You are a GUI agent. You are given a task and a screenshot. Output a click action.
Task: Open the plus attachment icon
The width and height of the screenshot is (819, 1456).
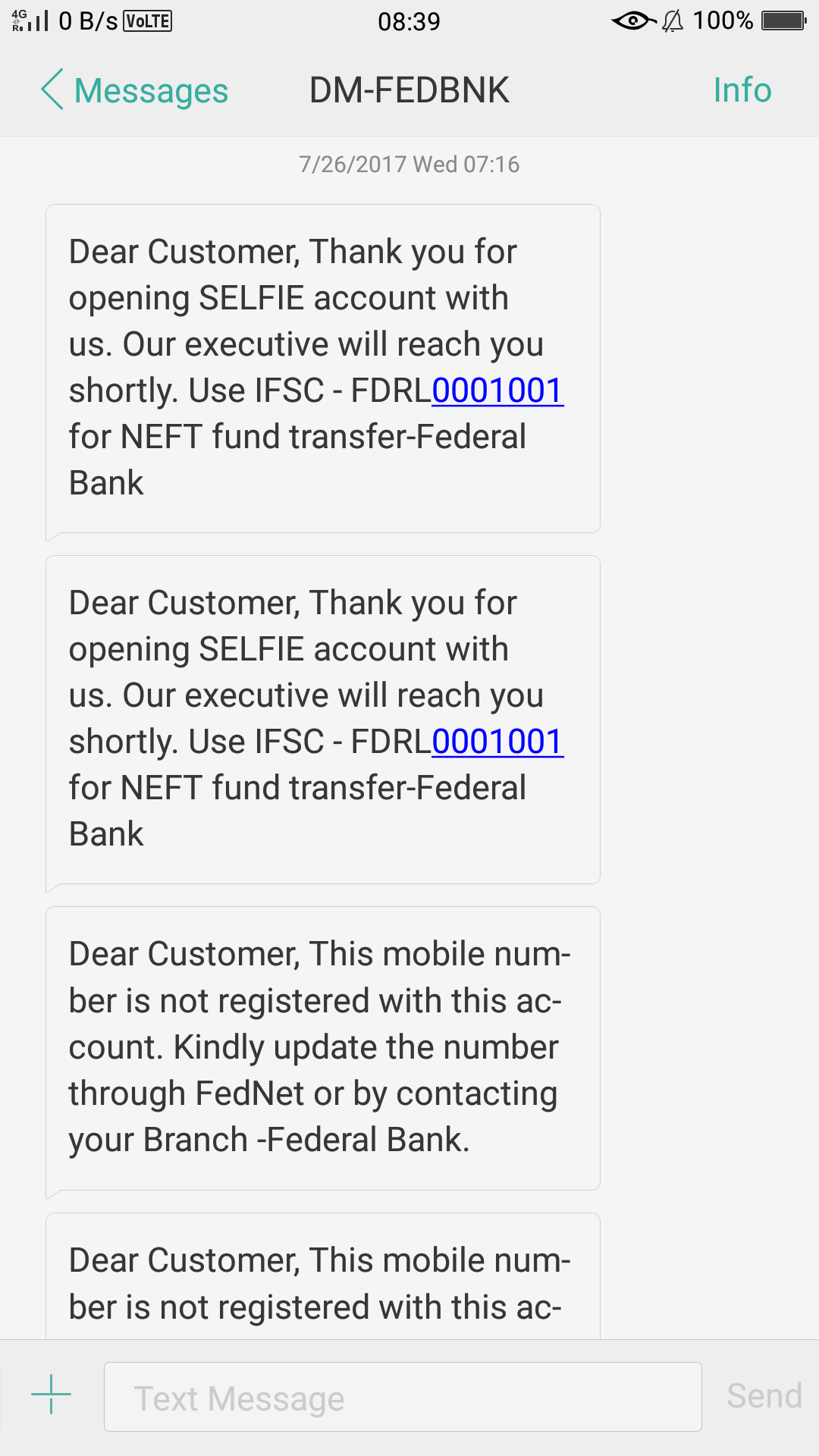pos(51,1395)
